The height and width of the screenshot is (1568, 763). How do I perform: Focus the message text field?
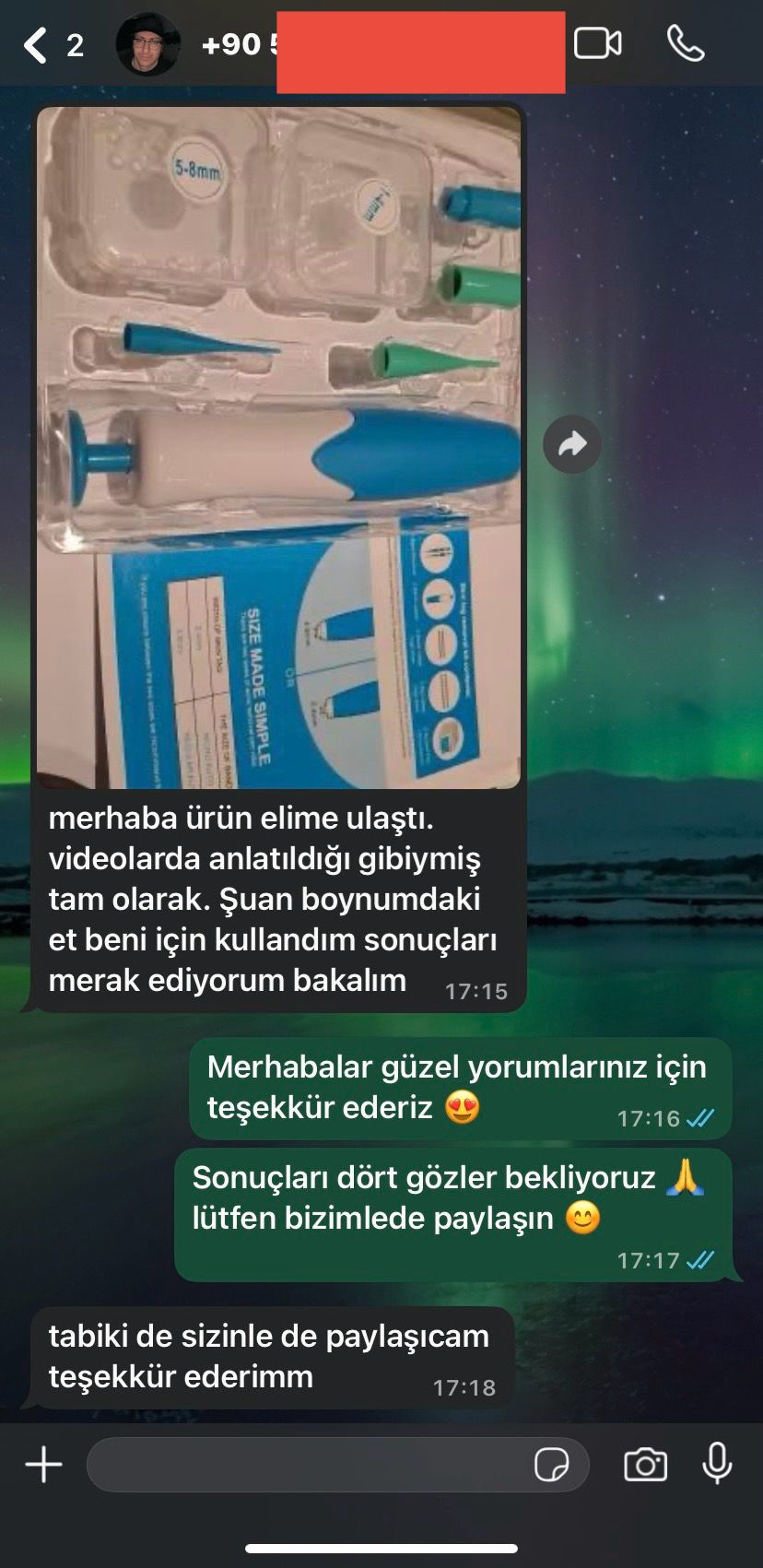coord(304,1464)
